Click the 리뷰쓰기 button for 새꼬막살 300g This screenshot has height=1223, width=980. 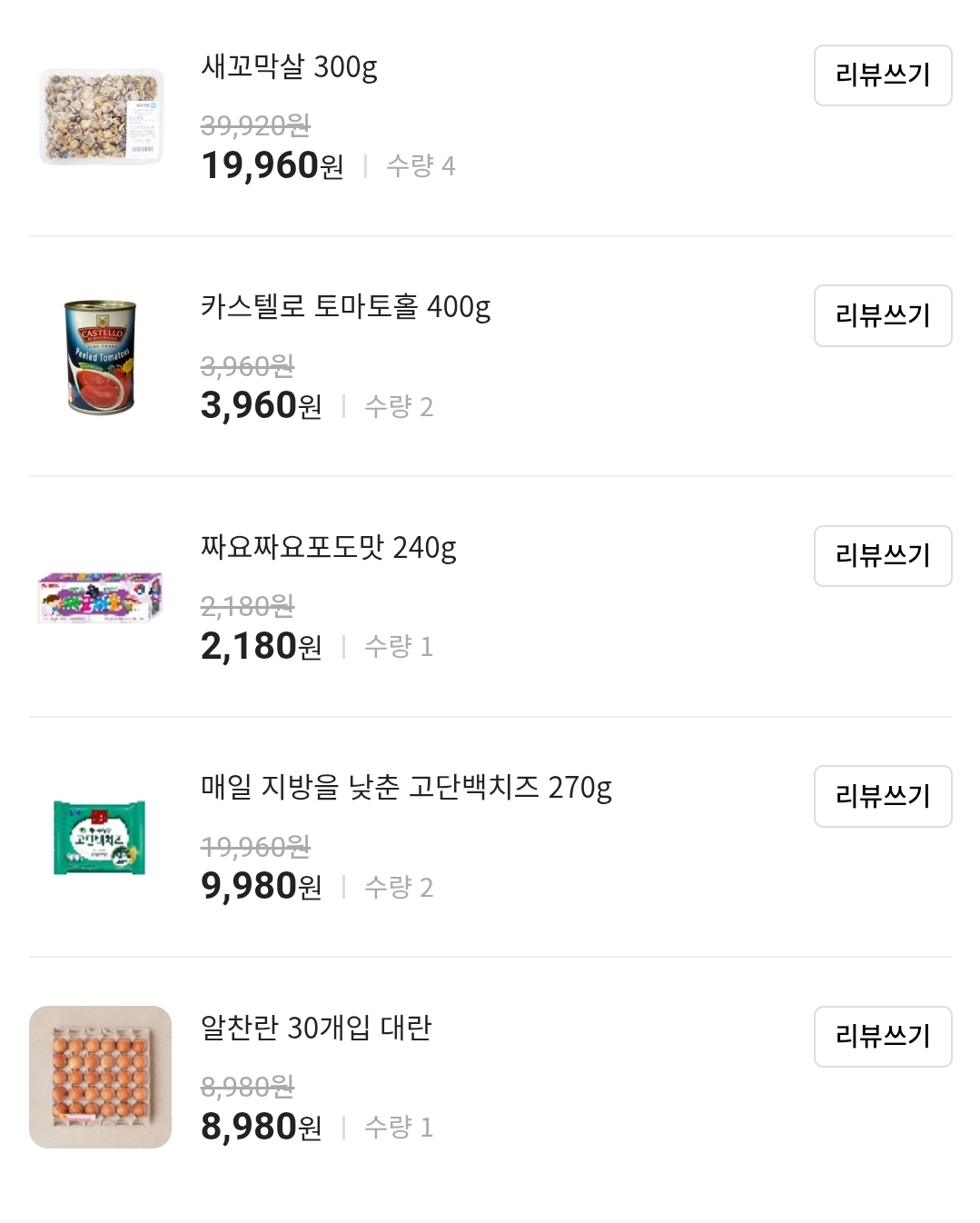click(882, 75)
